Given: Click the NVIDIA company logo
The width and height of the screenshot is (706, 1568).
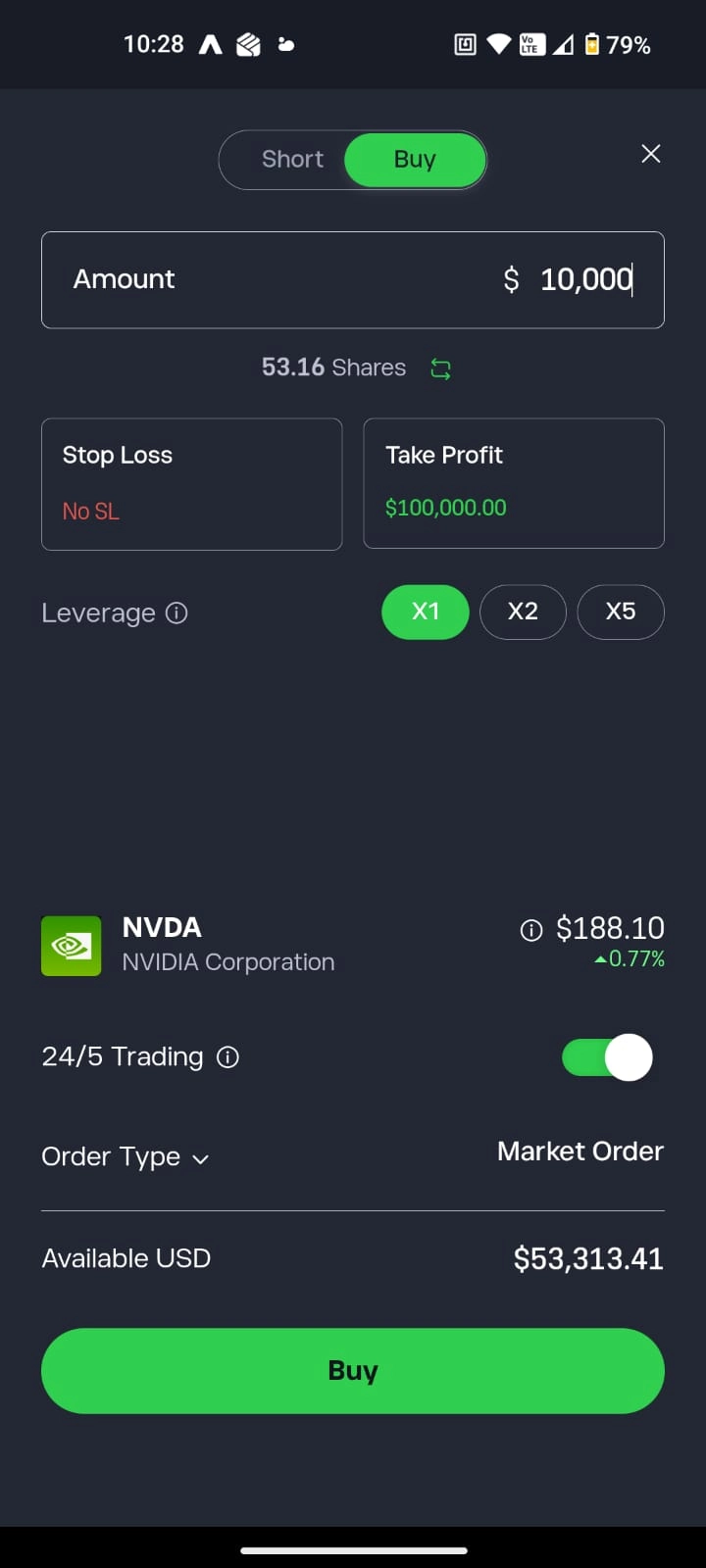Looking at the screenshot, I should pos(71,946).
